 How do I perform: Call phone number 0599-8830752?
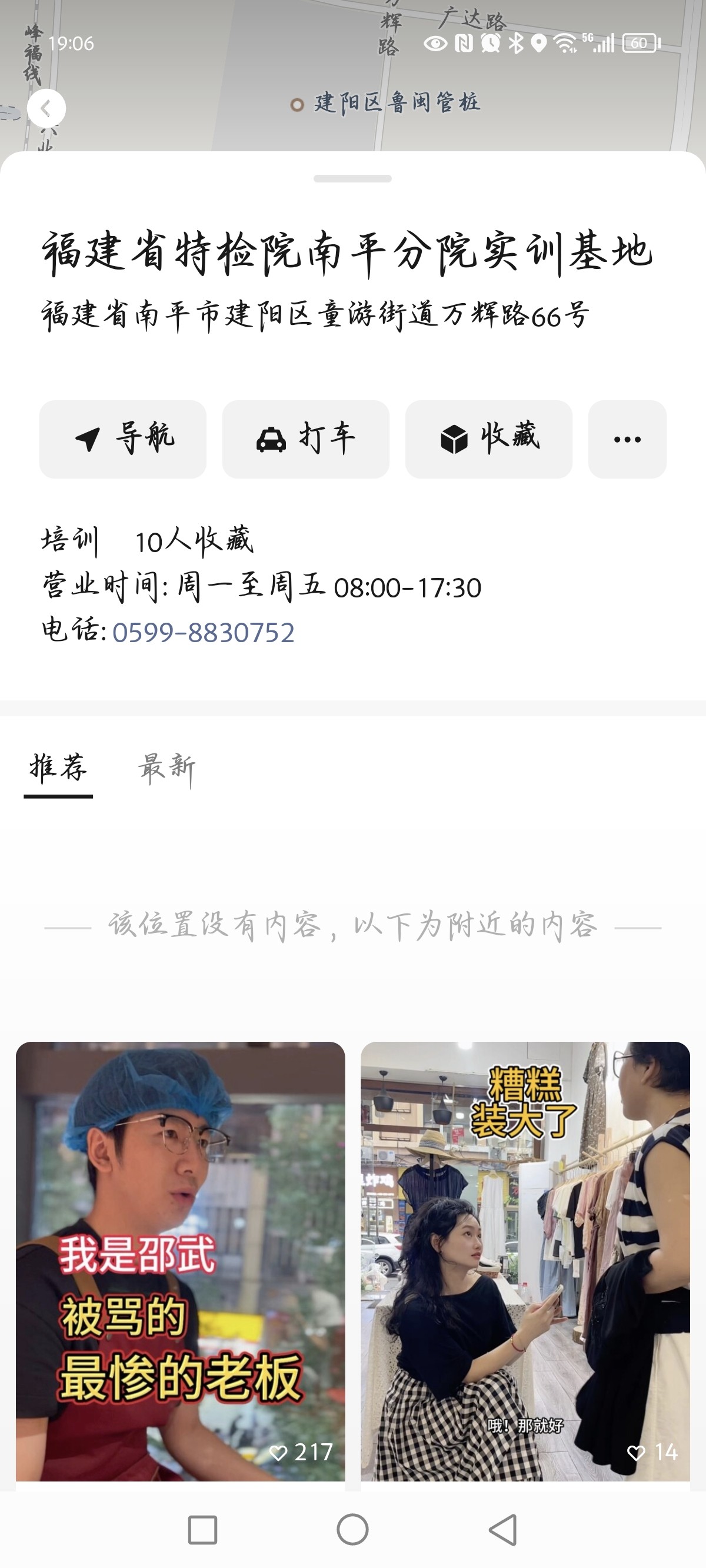tap(204, 632)
